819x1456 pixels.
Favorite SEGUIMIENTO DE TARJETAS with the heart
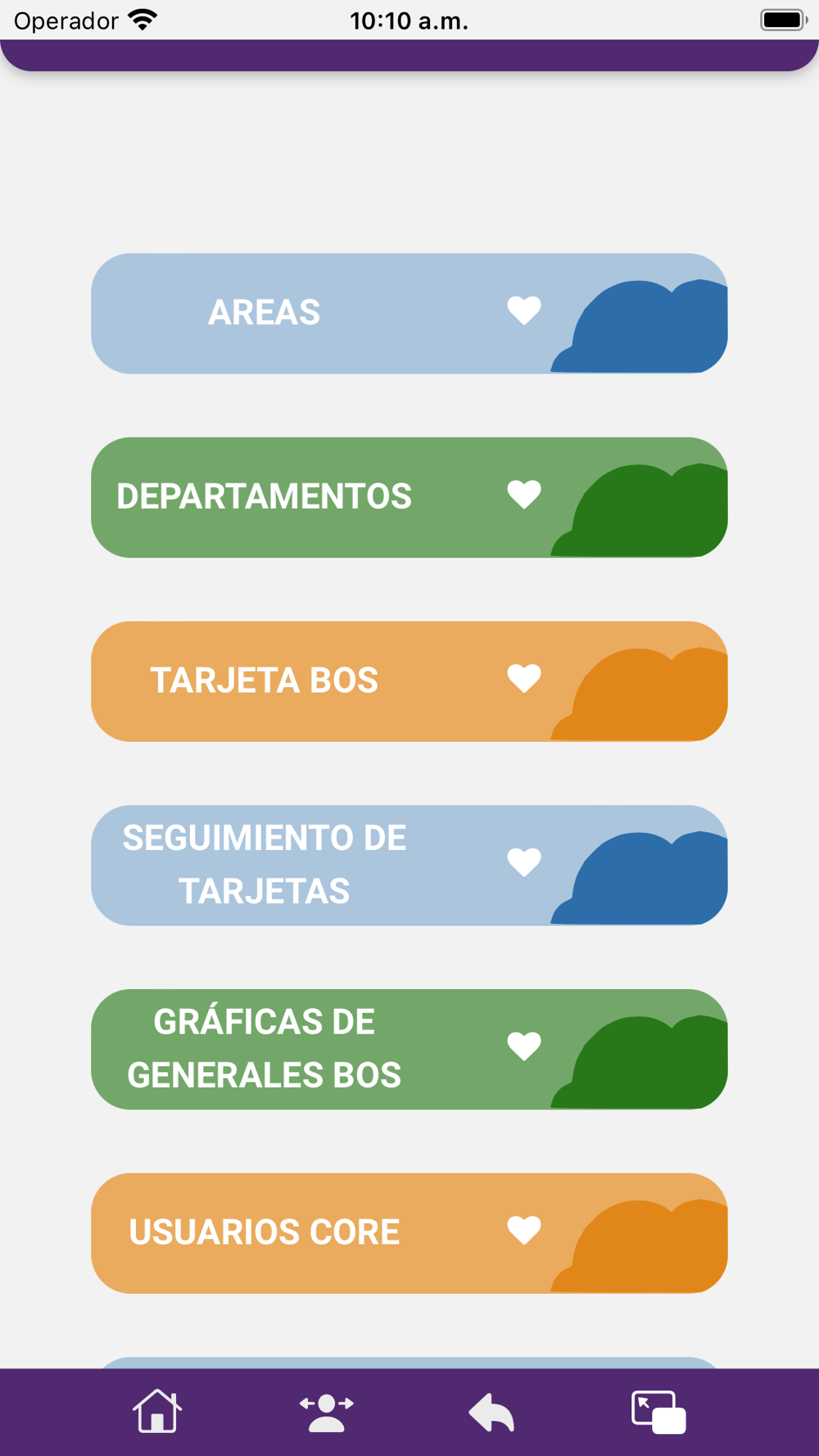524,862
